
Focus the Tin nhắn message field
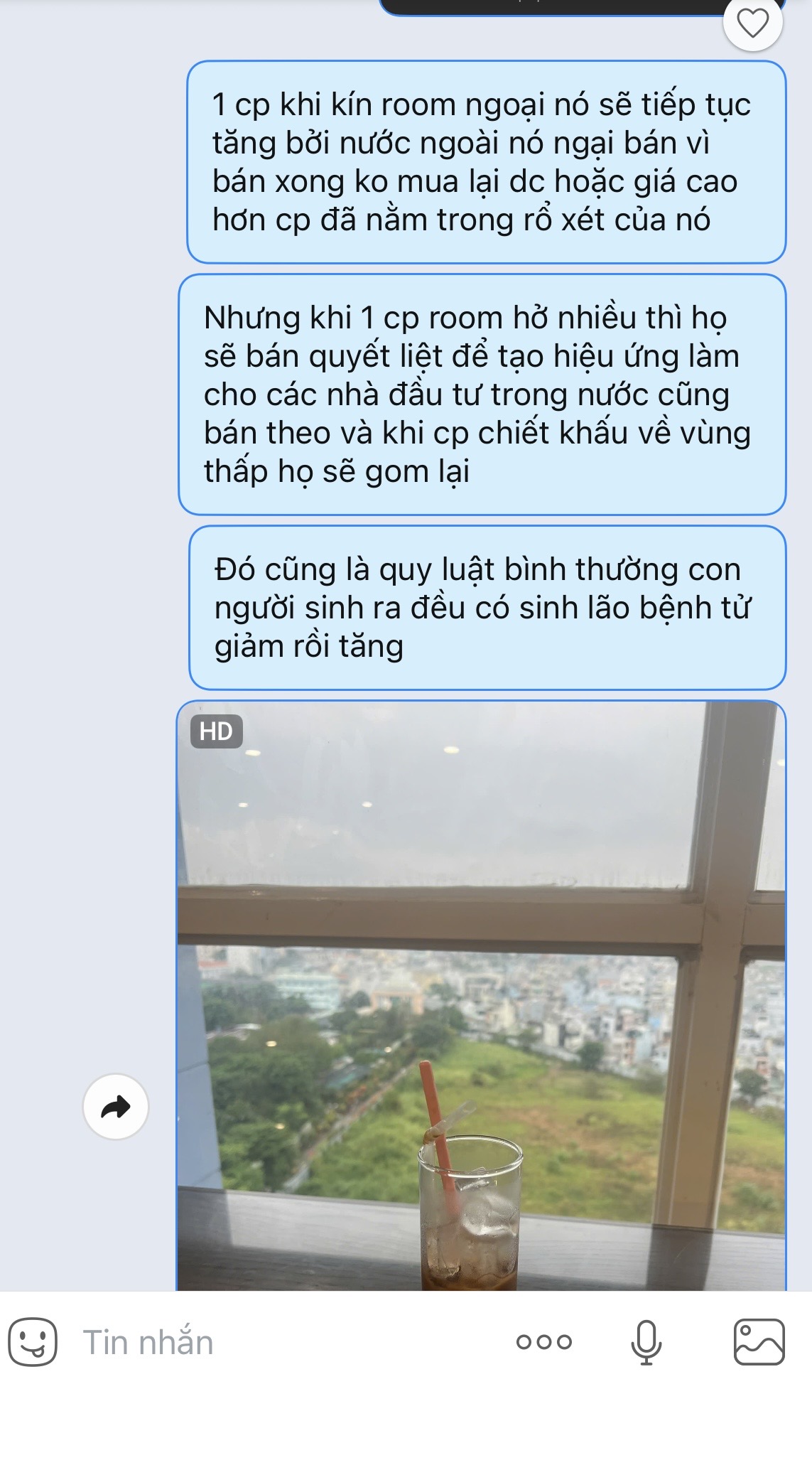pyautogui.click(x=284, y=1342)
